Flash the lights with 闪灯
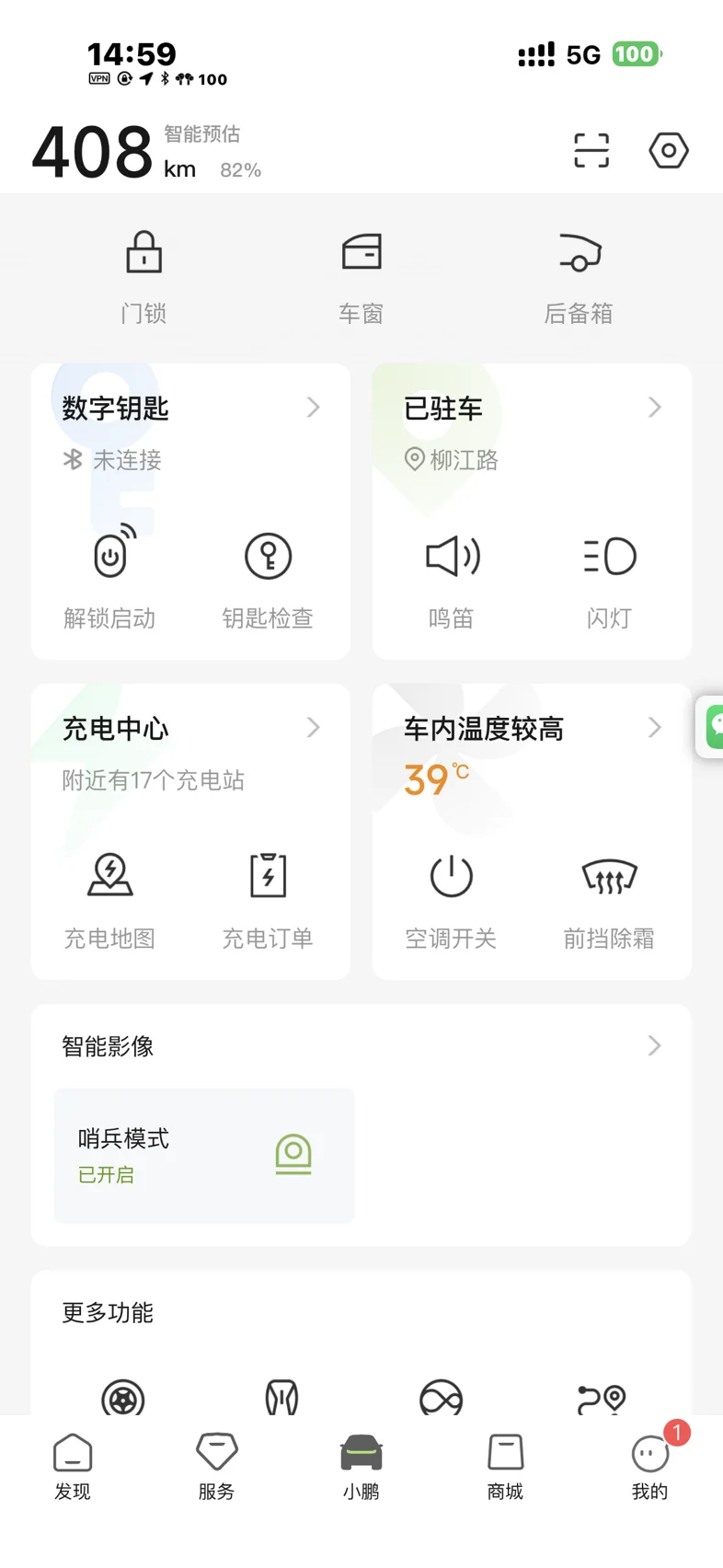Viewport: 723px width, 1568px height. click(x=609, y=577)
